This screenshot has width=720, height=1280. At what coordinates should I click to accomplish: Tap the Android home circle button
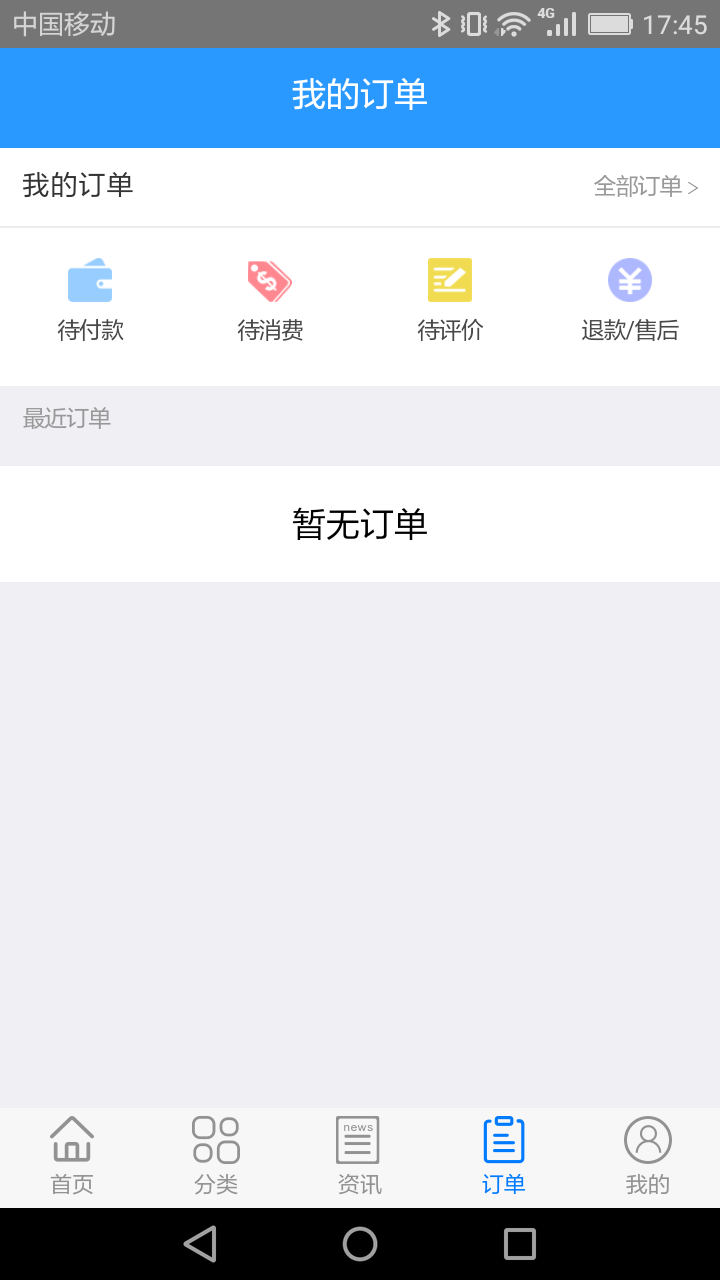point(360,1243)
